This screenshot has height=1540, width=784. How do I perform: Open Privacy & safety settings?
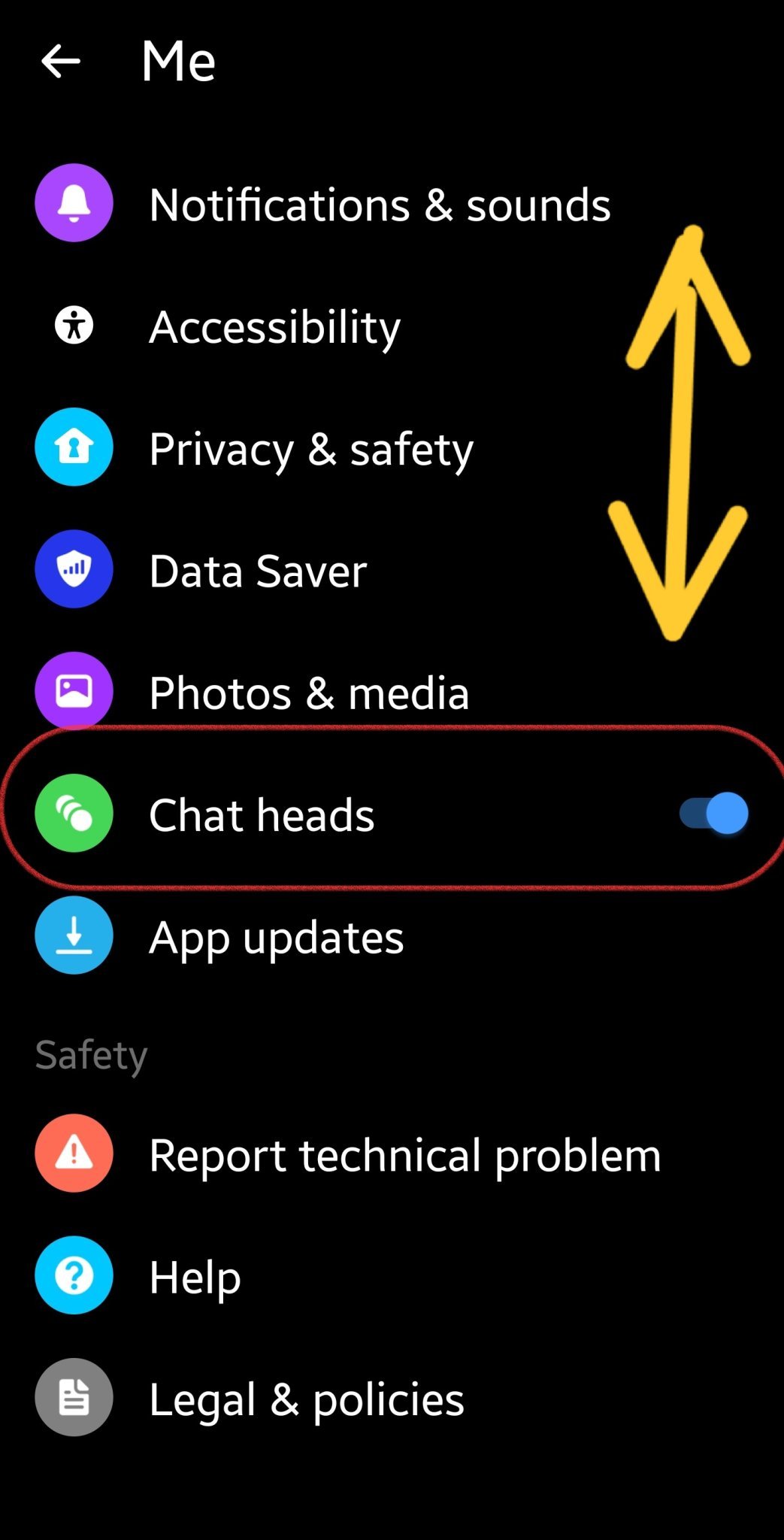click(311, 449)
